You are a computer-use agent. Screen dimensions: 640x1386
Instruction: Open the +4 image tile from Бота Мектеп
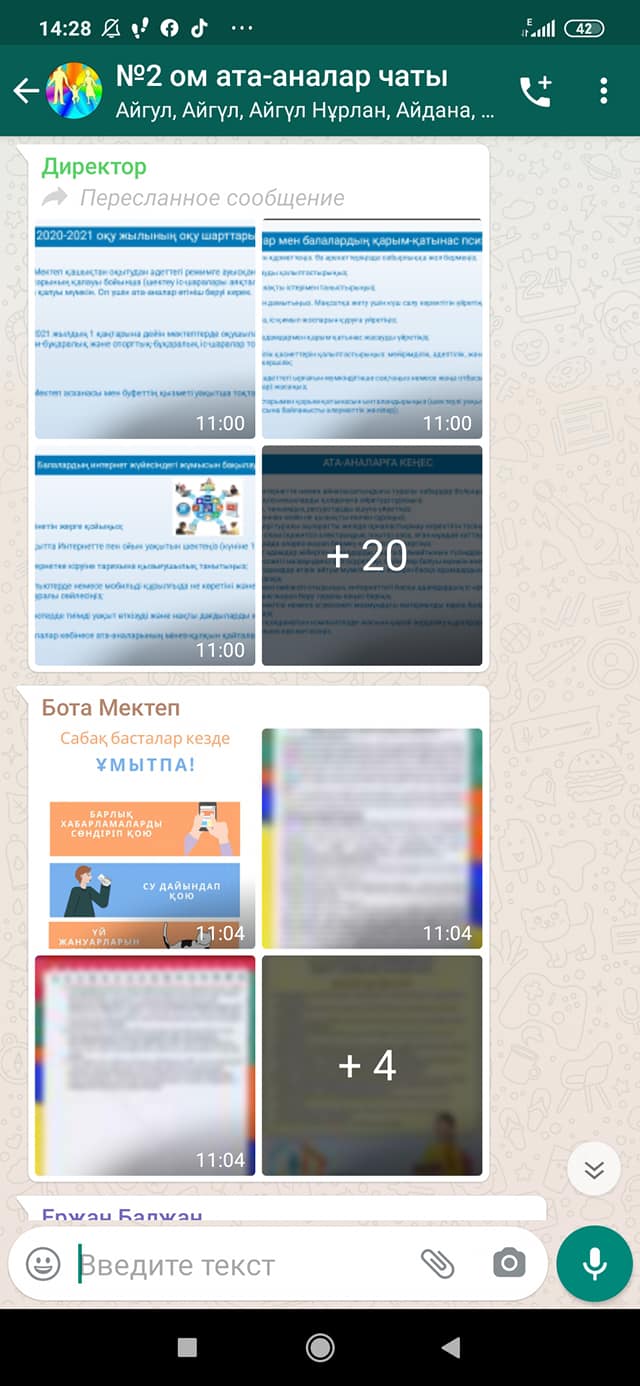372,1065
